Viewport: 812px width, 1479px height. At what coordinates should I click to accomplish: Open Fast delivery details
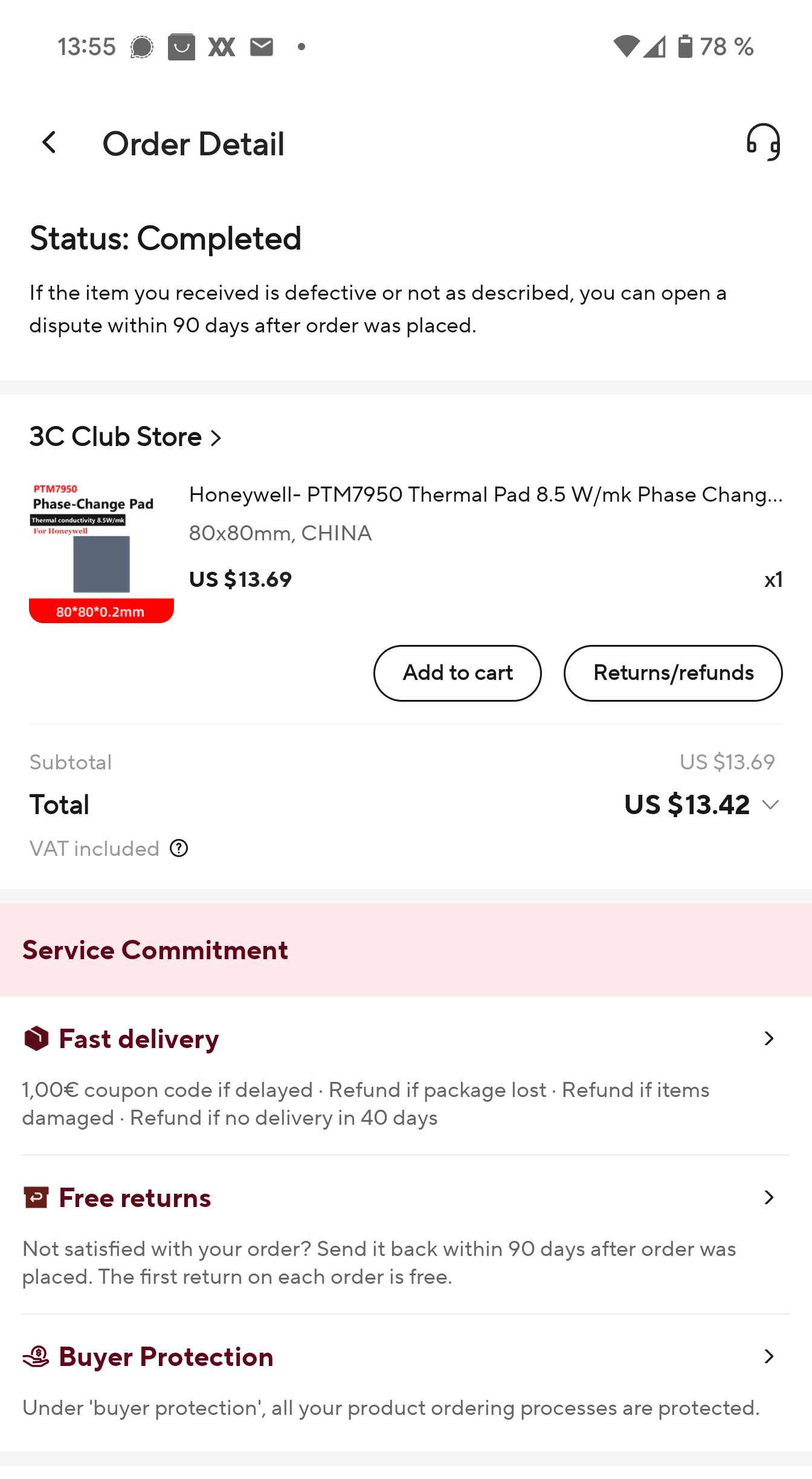(768, 1038)
